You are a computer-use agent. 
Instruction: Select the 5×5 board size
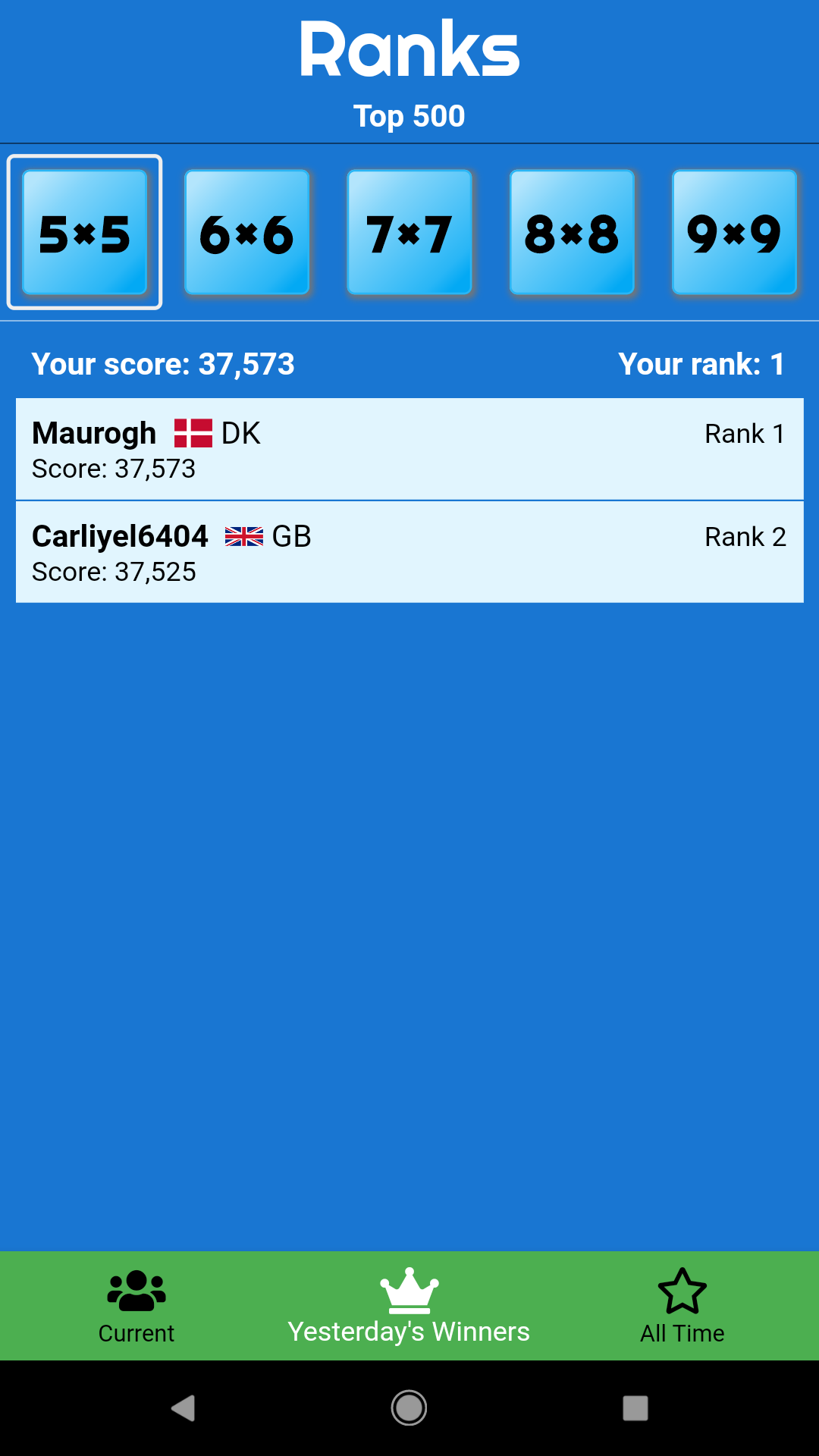coord(84,232)
